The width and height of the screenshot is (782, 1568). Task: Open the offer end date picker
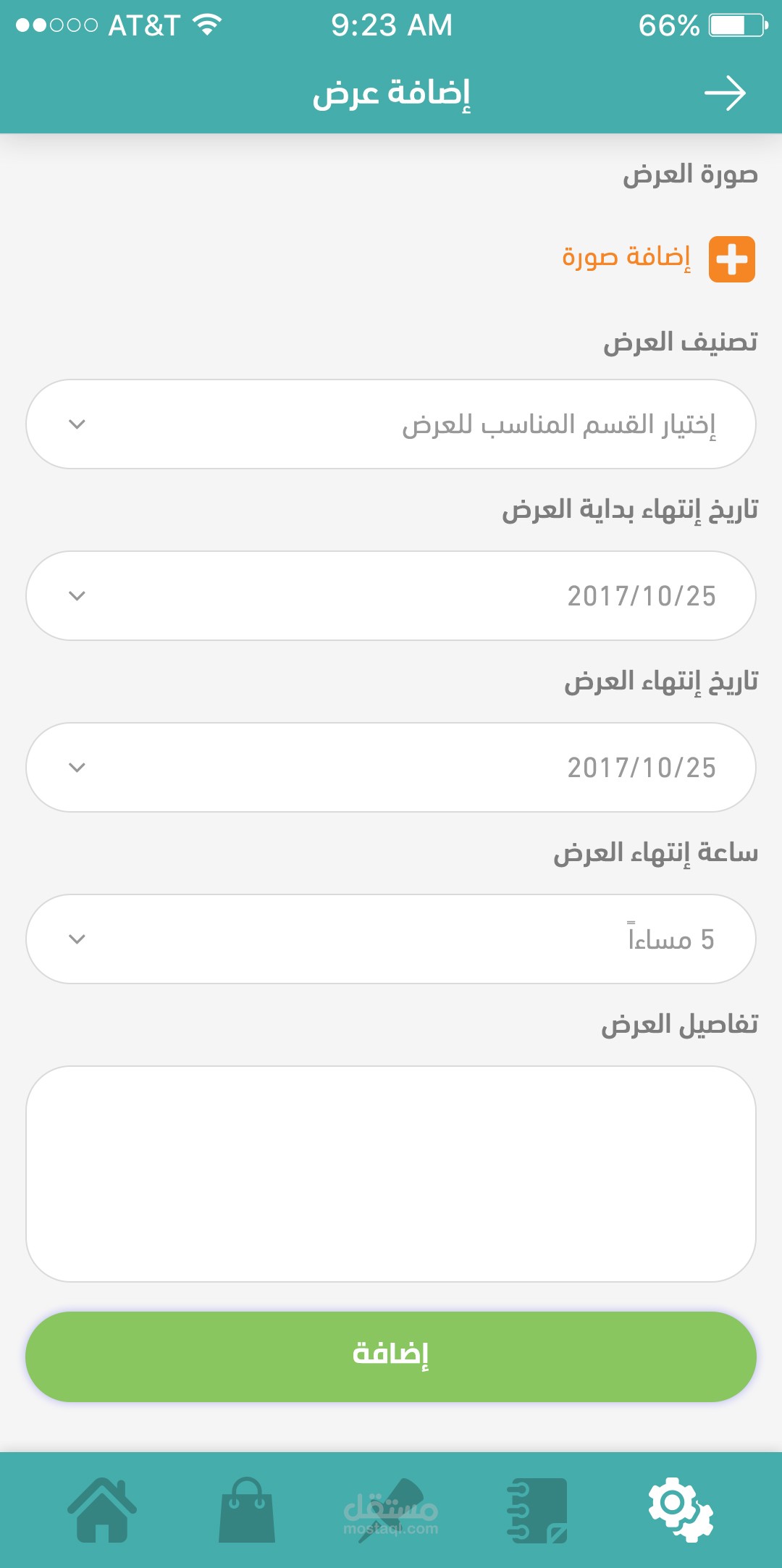coord(391,767)
